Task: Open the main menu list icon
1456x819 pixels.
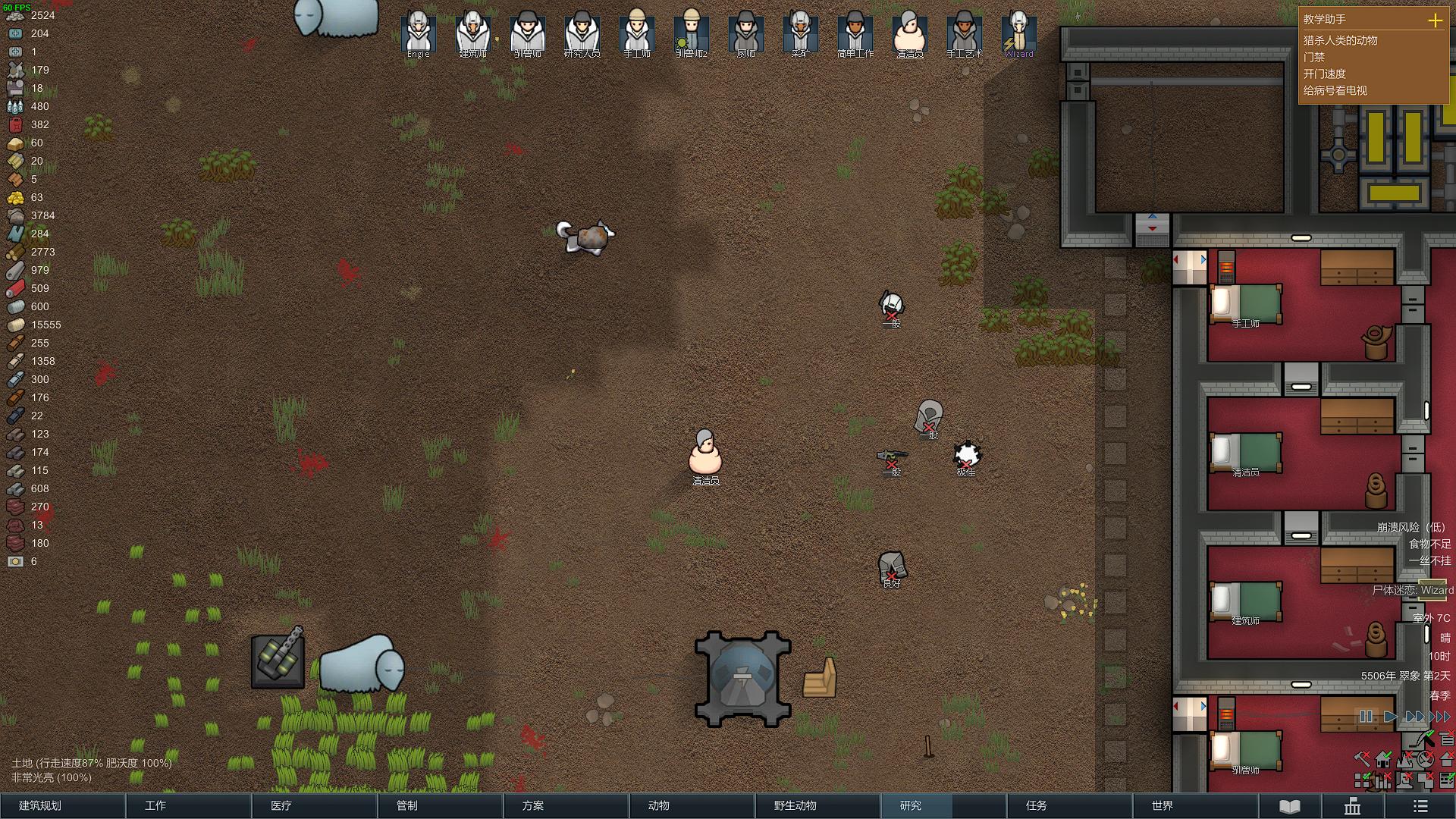Action: pyautogui.click(x=1421, y=806)
